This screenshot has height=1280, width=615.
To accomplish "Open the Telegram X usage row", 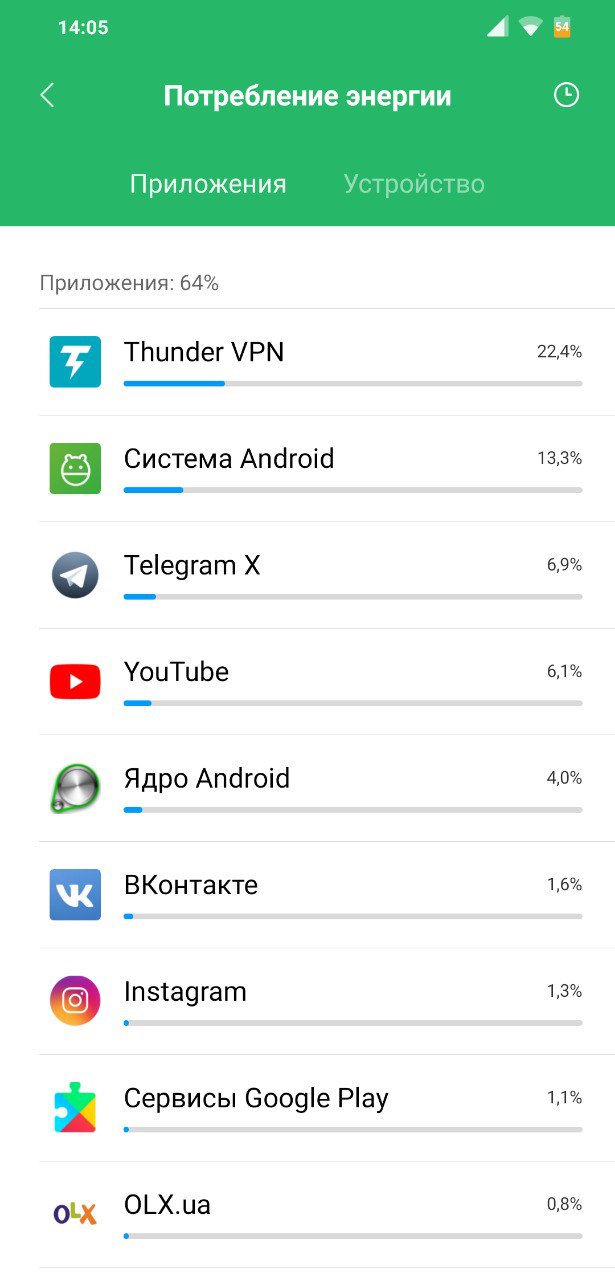I will coord(307,575).
